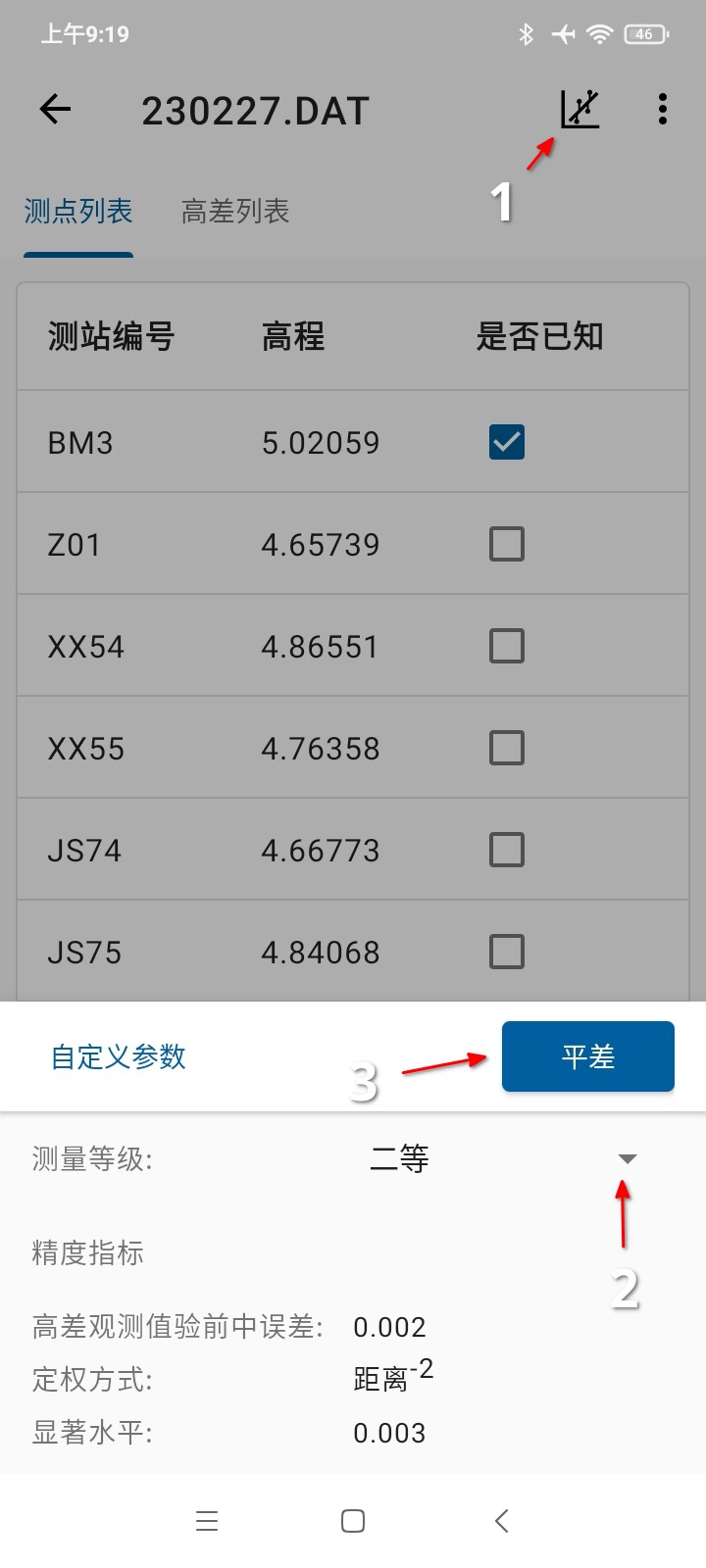Tick the known checkbox for JS74
The image size is (706, 1568).
(x=507, y=850)
